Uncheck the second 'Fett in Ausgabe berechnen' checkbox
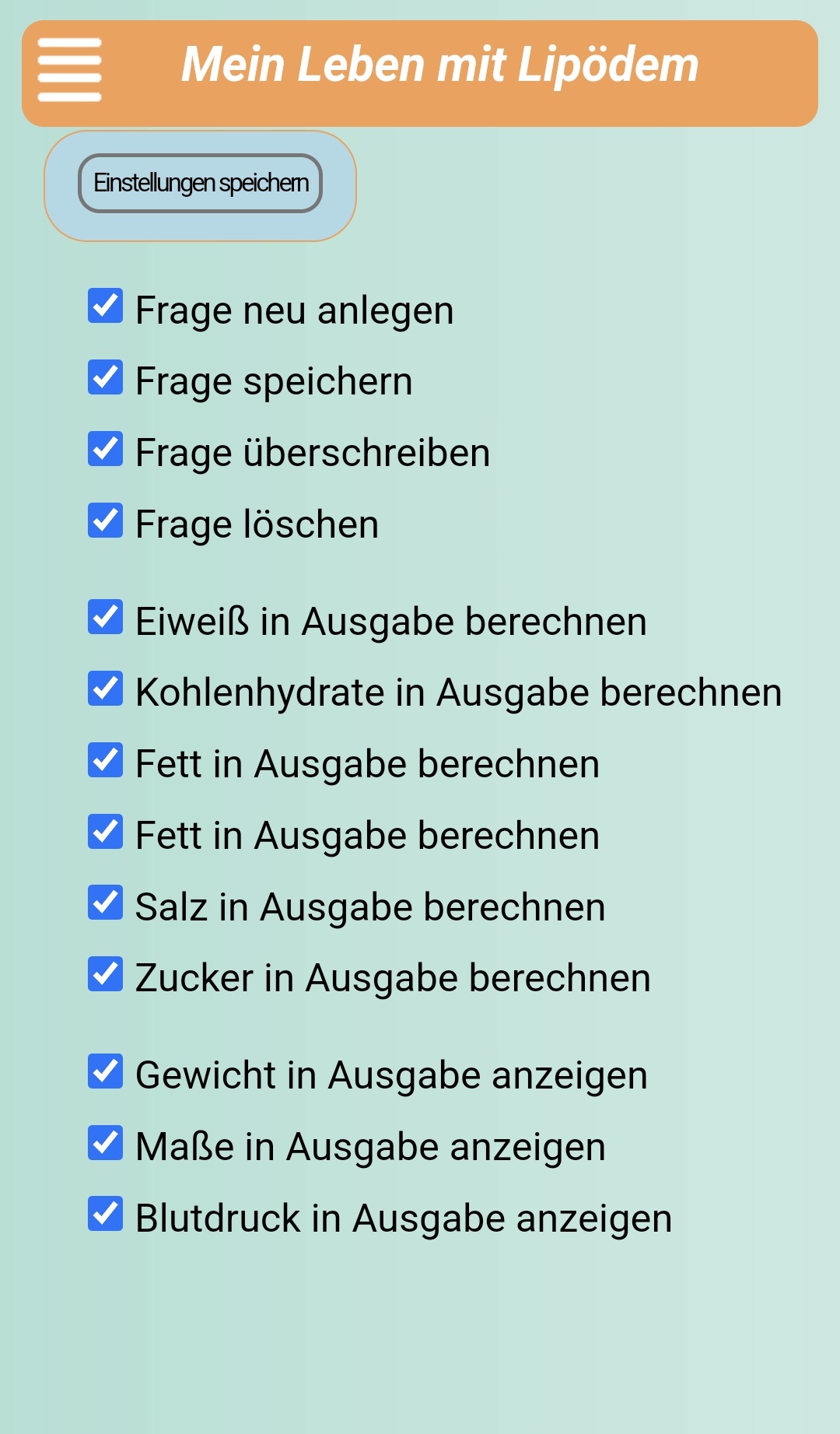Viewport: 840px width, 1434px height. coord(107,833)
